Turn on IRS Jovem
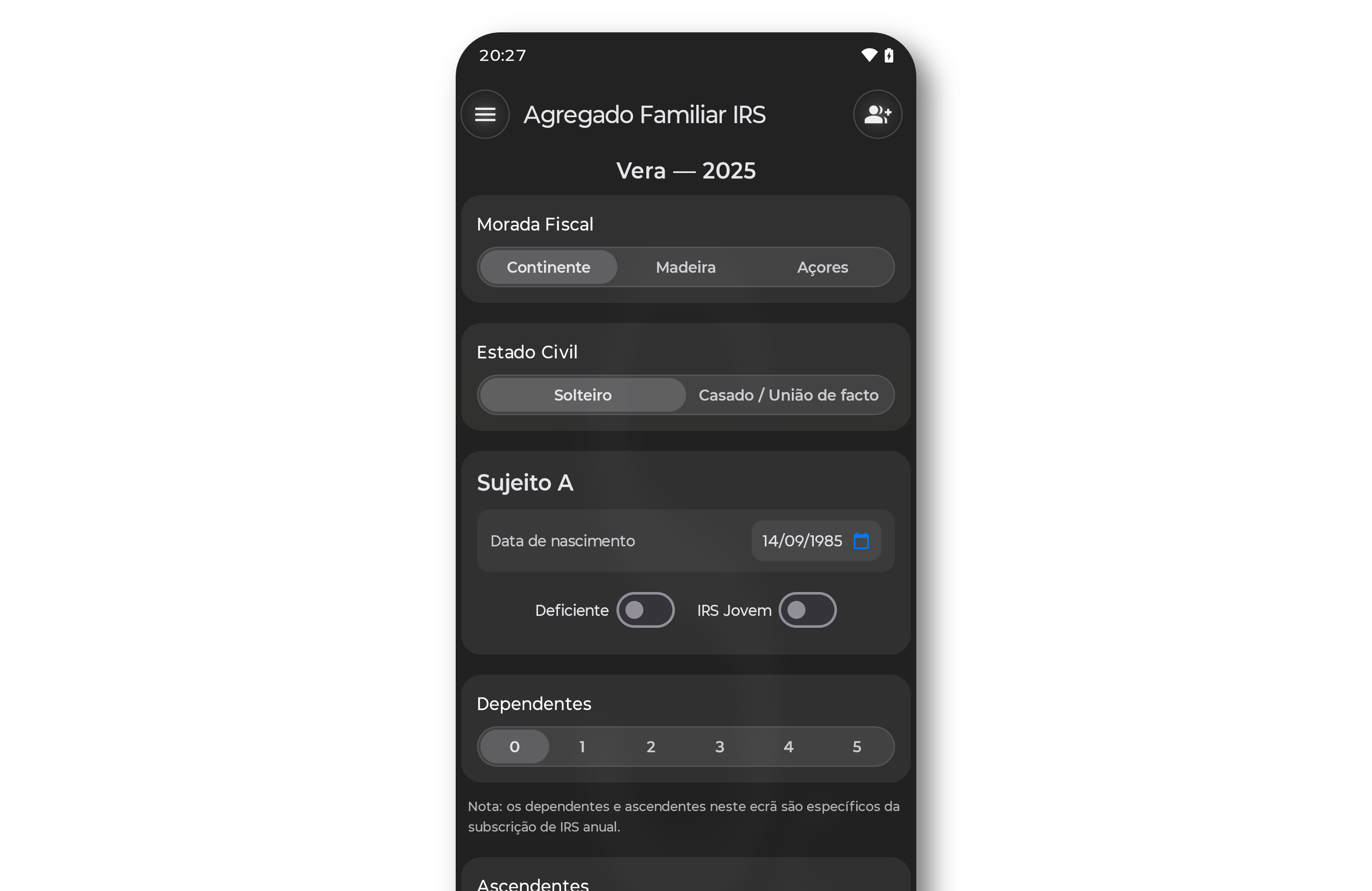Viewport: 1372px width, 891px height. (807, 610)
